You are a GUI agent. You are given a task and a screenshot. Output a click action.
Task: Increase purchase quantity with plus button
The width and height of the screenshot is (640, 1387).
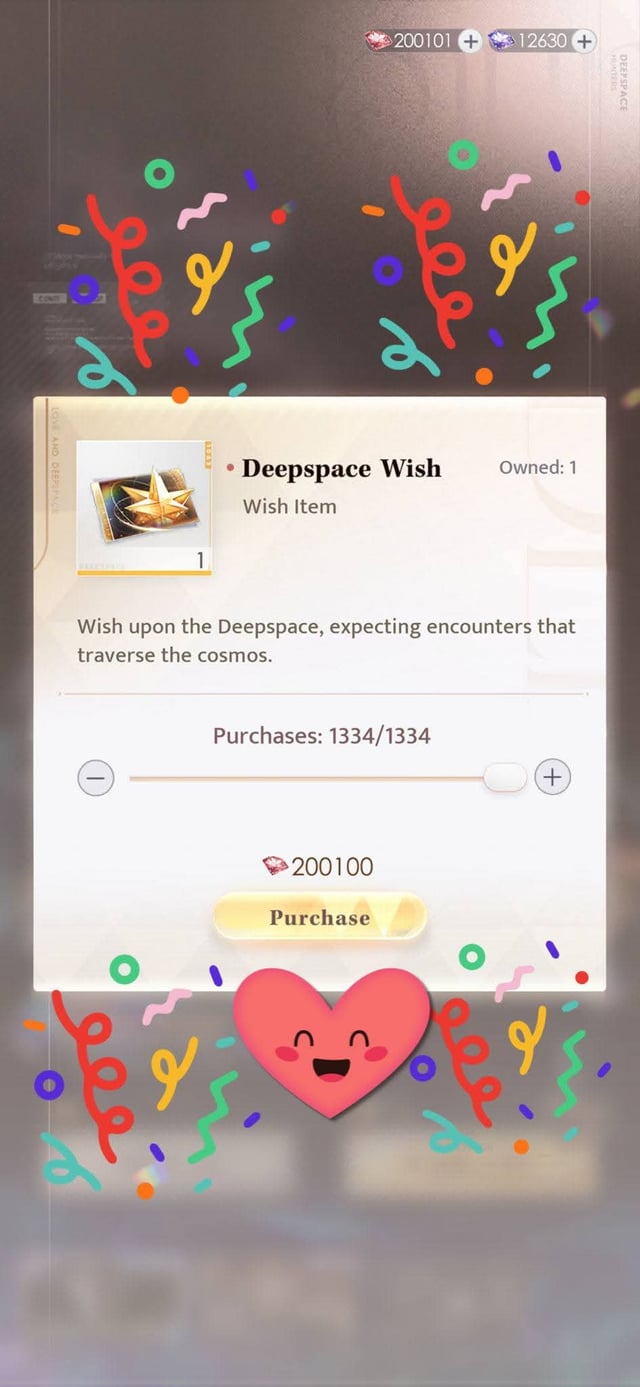(552, 776)
